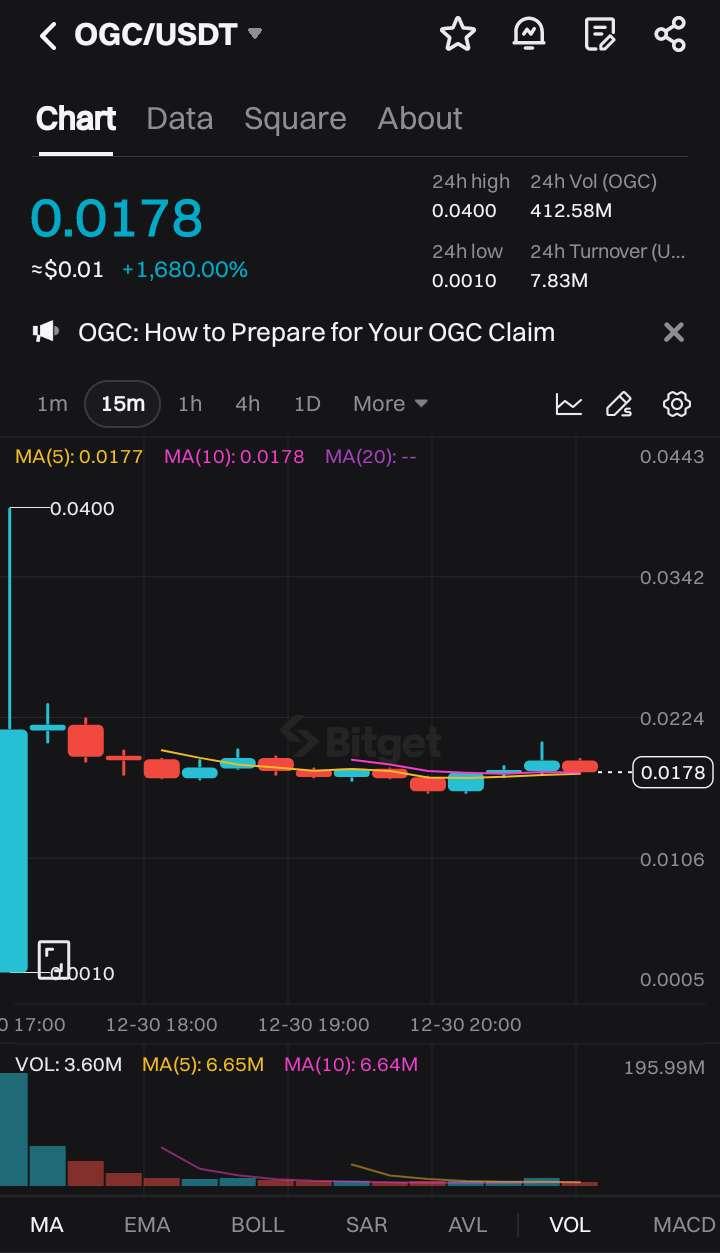Screen dimensions: 720x1253
Task: Open the chart drawing tool pencil
Action: coord(619,404)
